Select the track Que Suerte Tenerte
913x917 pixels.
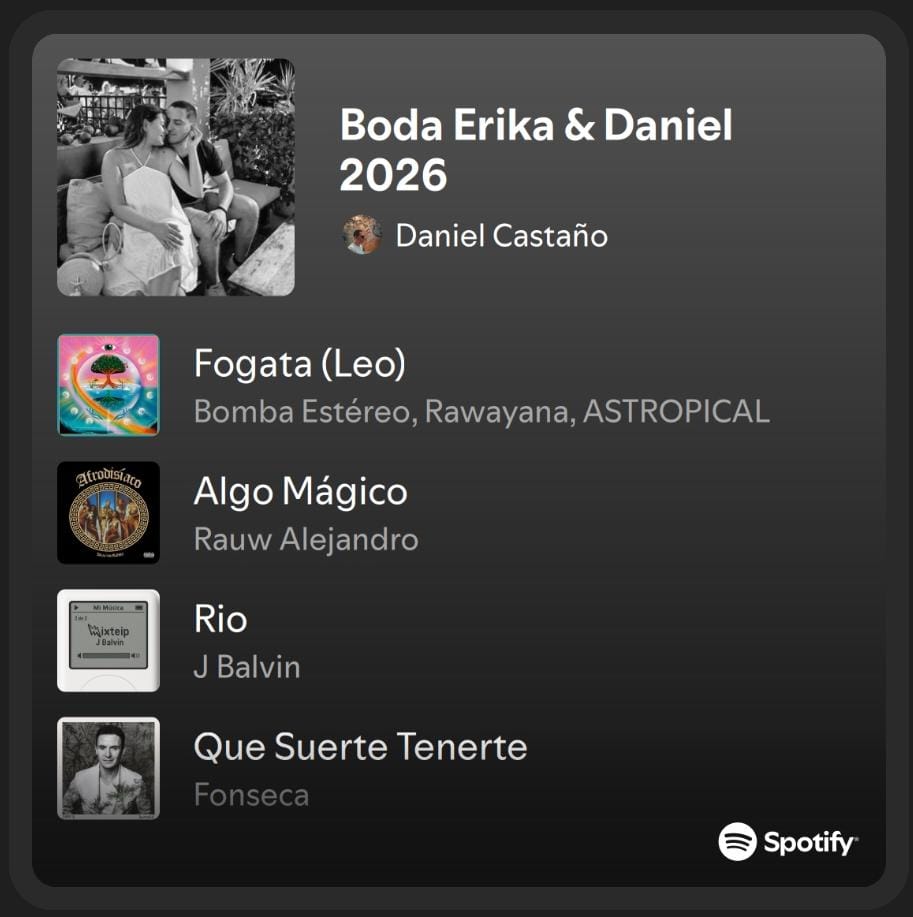(360, 747)
